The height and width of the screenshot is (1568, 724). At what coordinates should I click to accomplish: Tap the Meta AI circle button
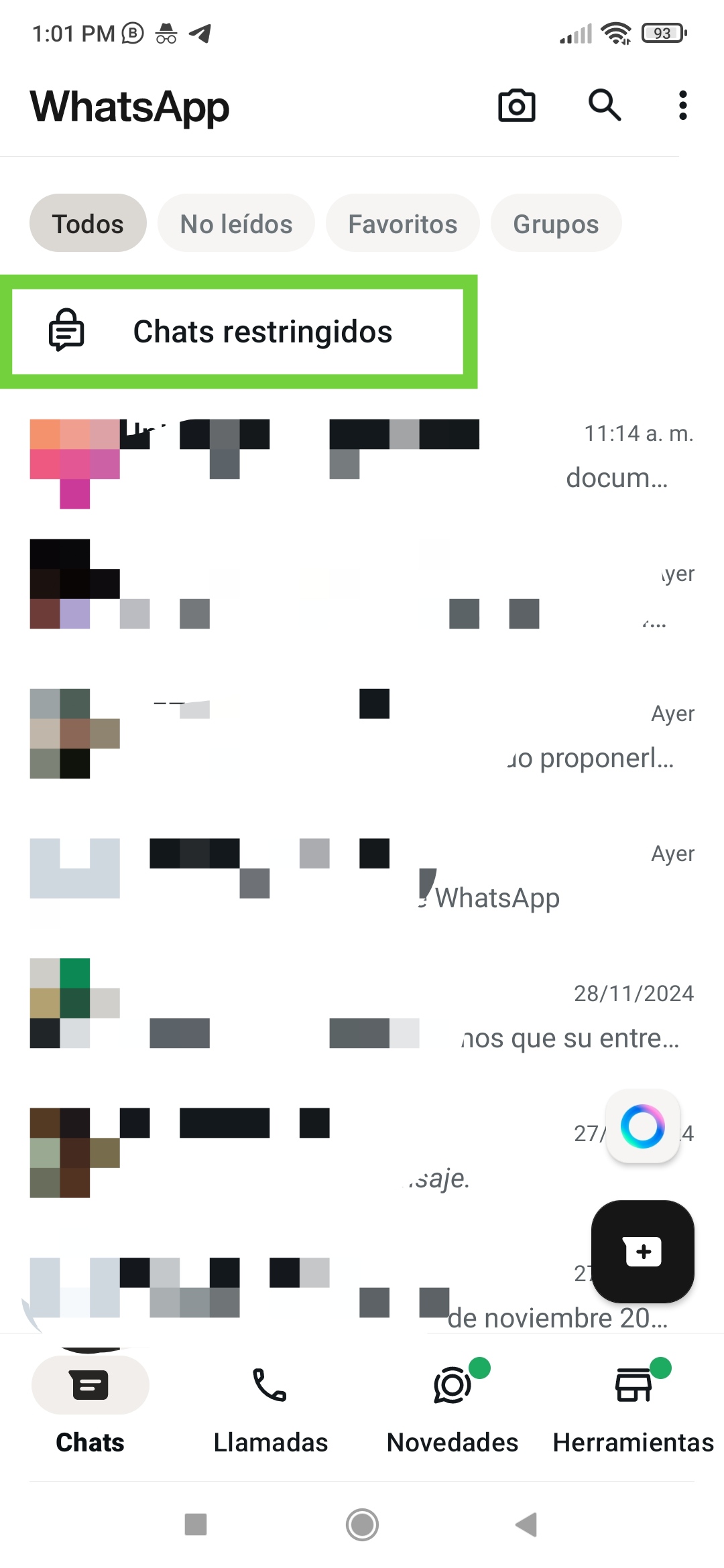(642, 1126)
